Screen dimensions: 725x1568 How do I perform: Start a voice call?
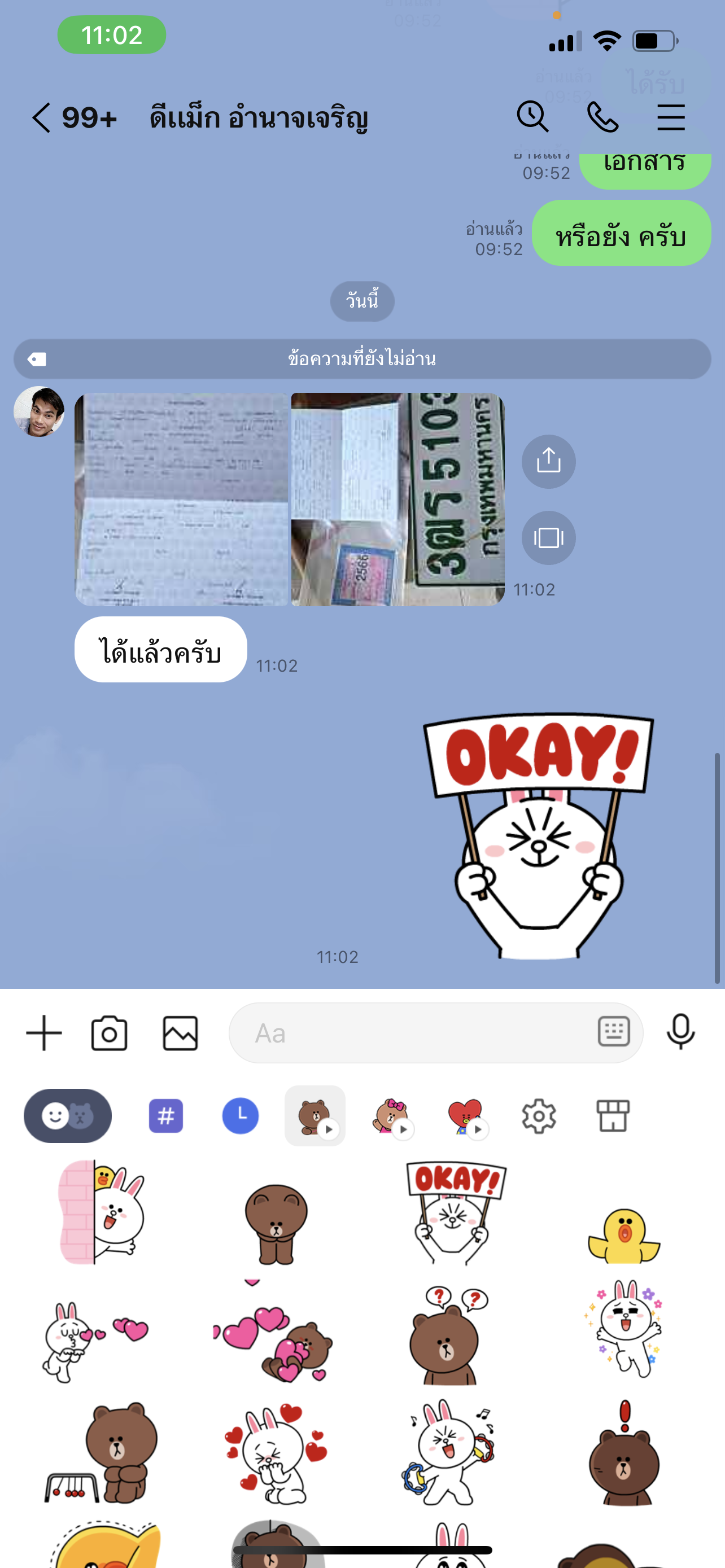[602, 117]
